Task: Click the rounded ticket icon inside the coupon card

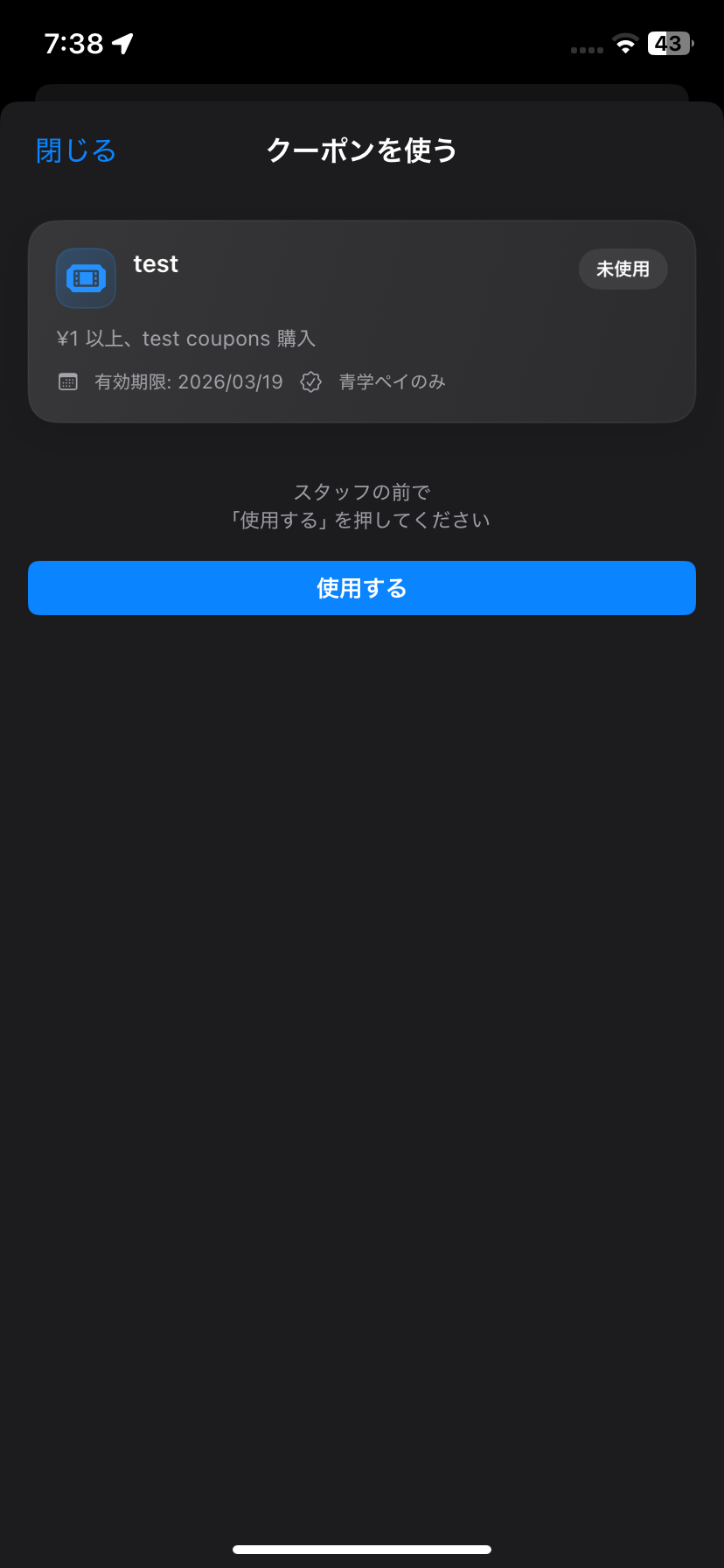Action: coord(85,278)
